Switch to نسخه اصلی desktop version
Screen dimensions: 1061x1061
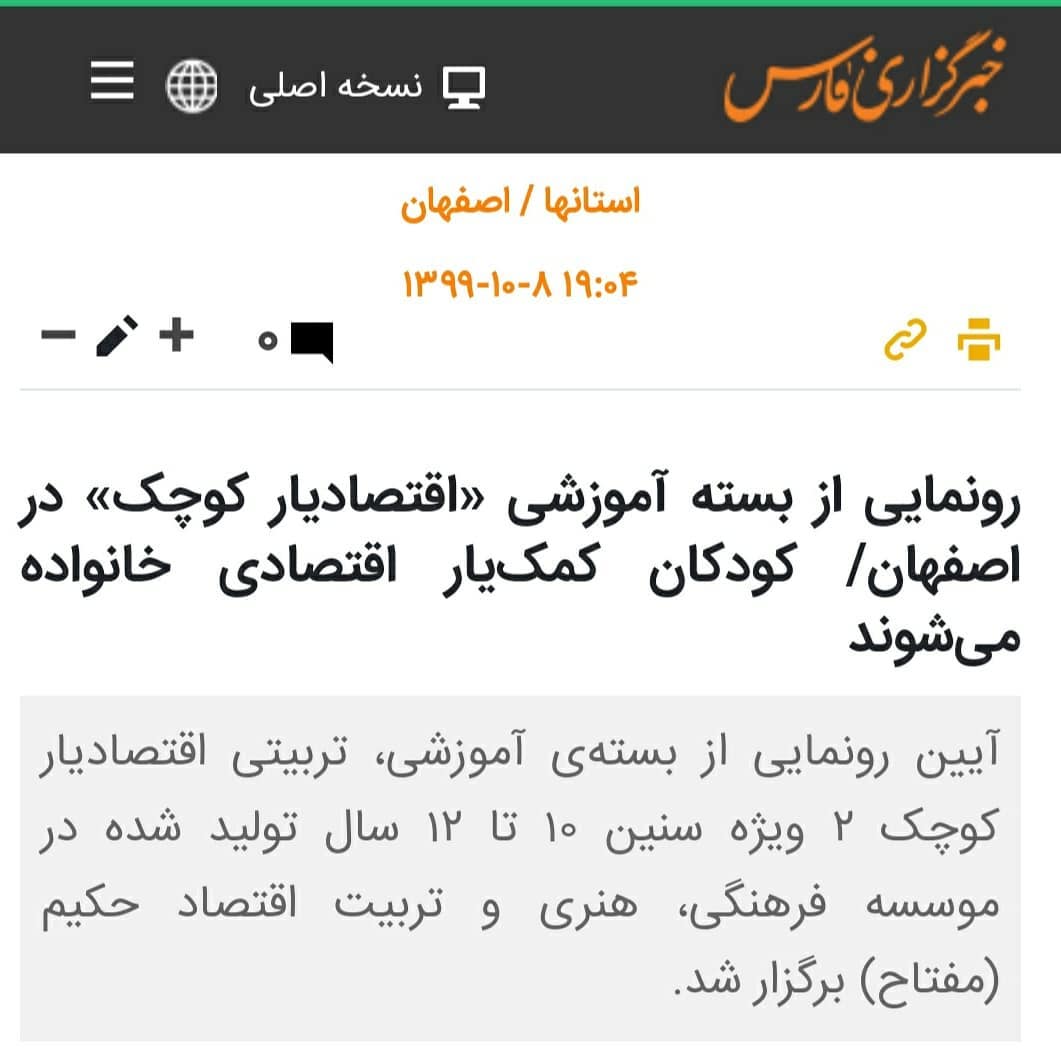(367, 86)
